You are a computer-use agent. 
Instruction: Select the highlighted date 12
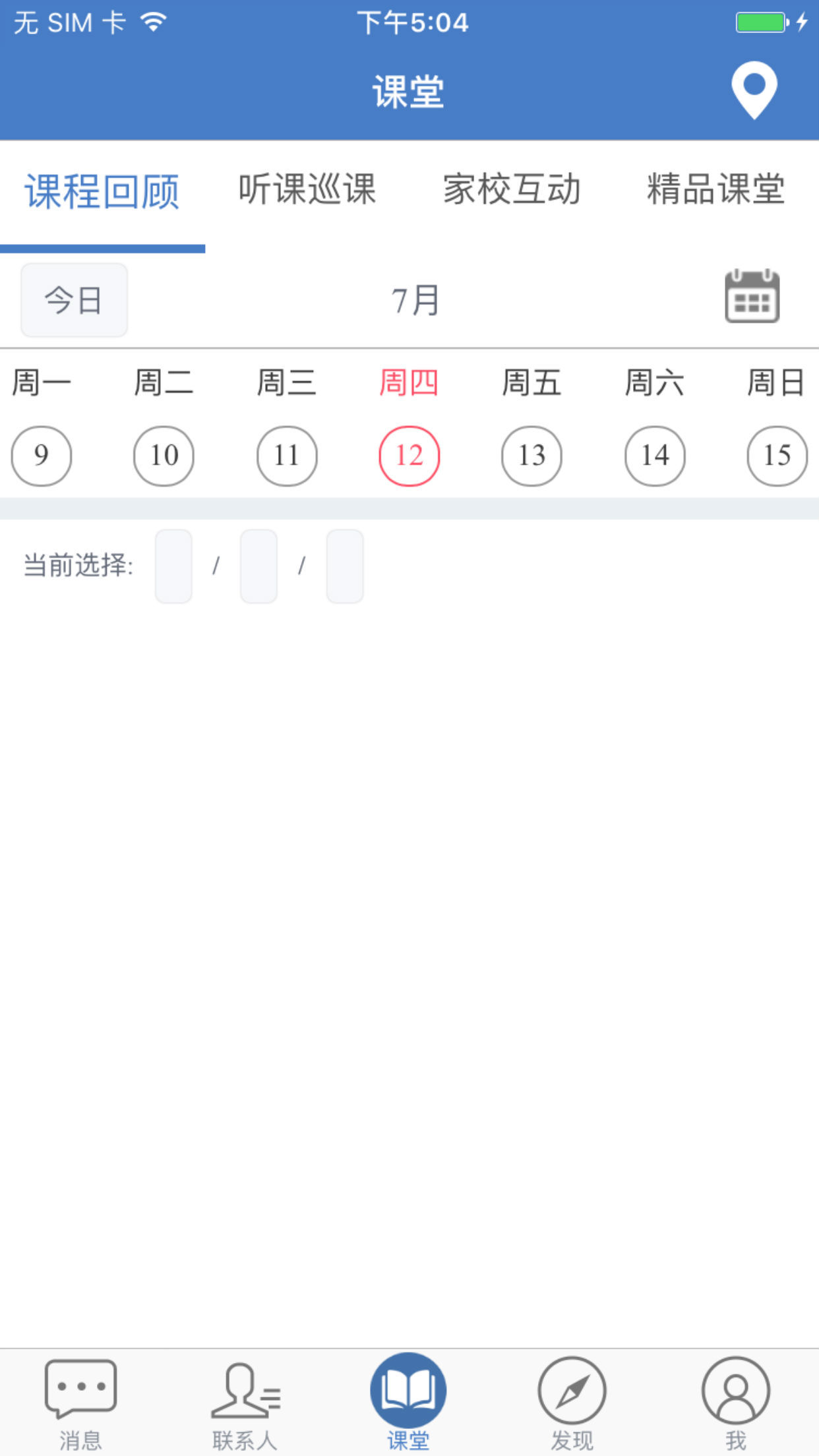pos(409,456)
